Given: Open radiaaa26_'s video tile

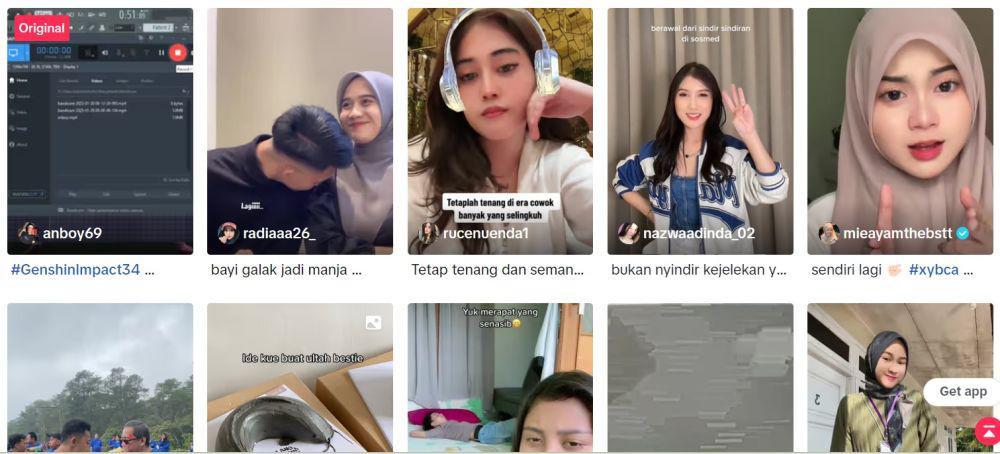Looking at the screenshot, I should [x=300, y=130].
